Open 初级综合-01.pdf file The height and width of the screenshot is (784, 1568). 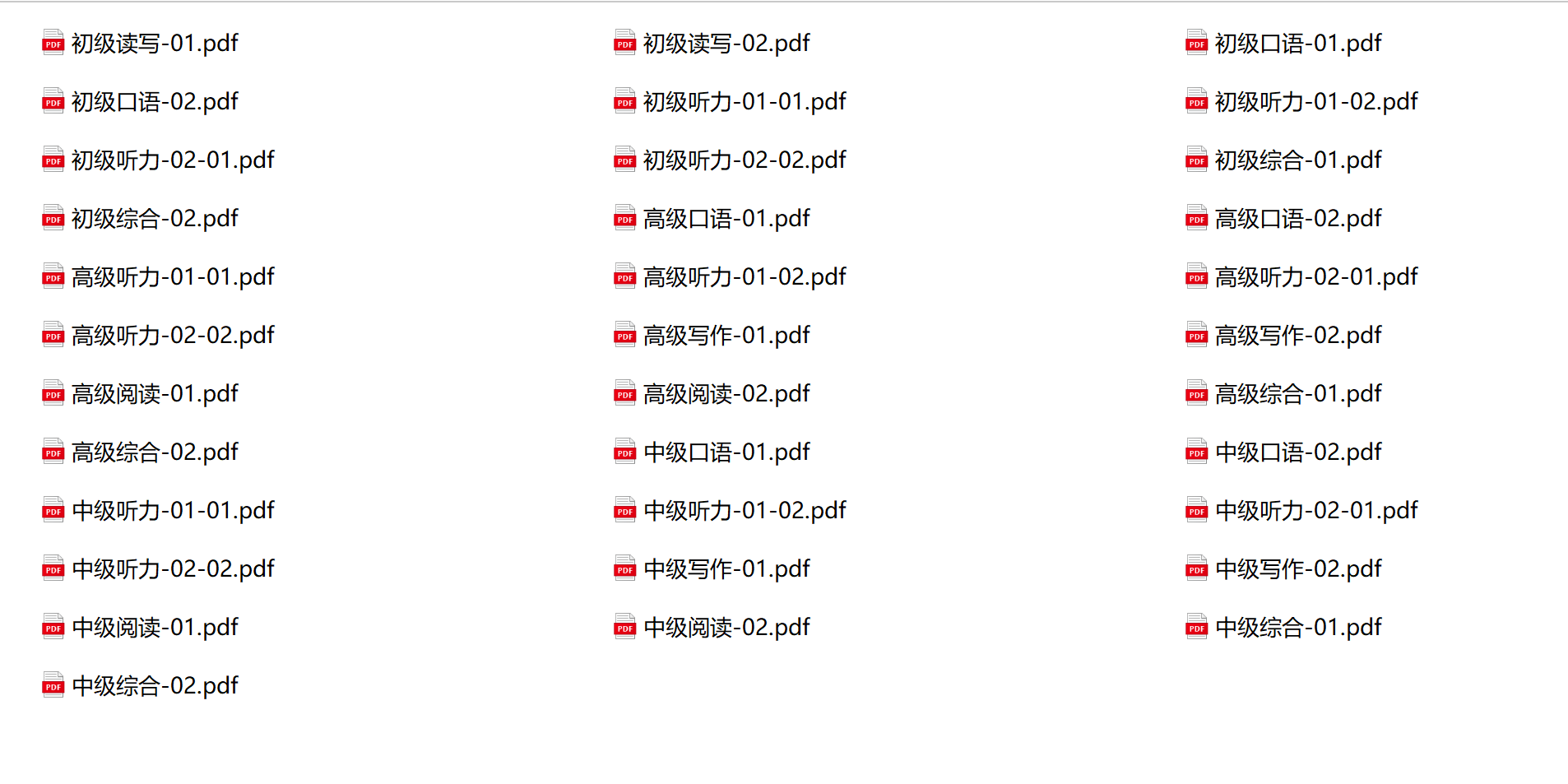[1297, 160]
